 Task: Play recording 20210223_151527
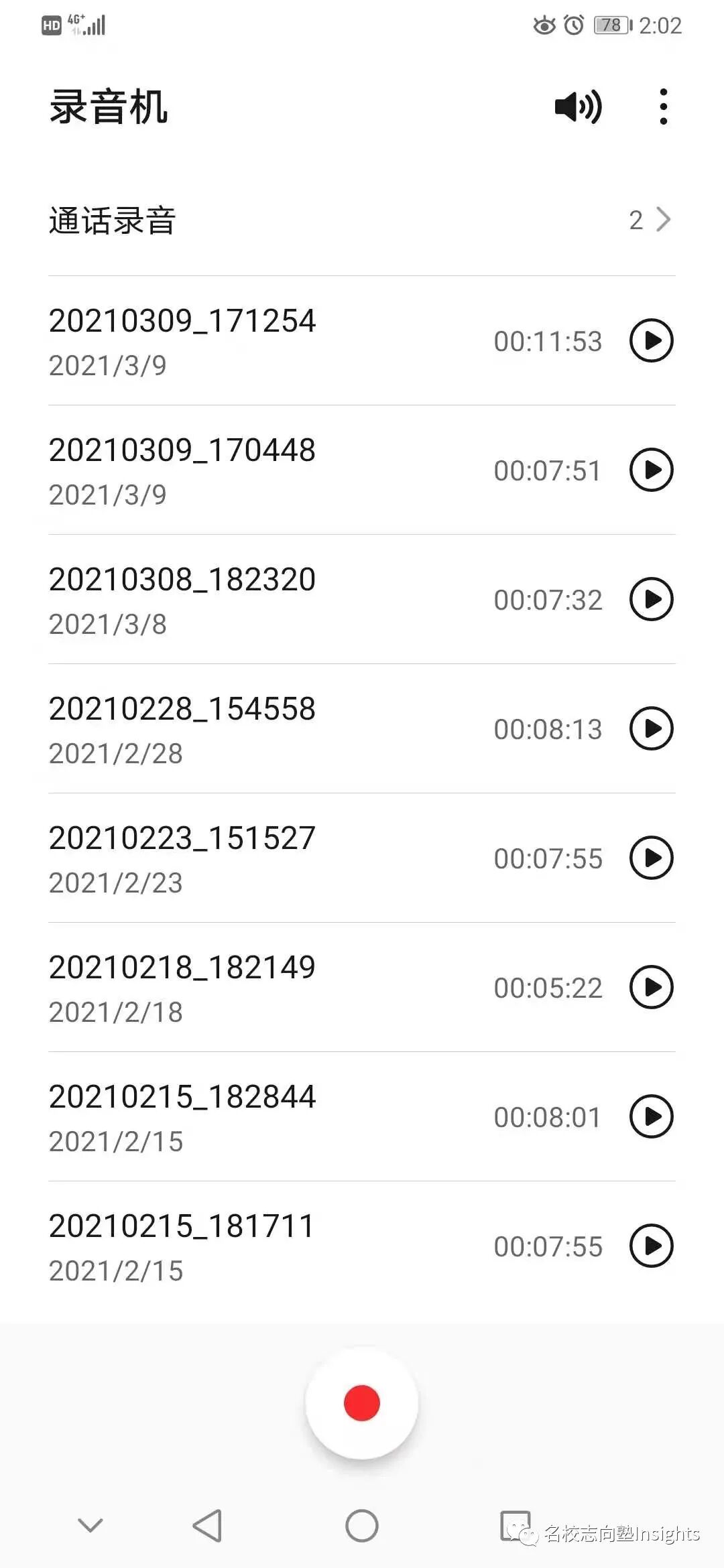tap(651, 858)
